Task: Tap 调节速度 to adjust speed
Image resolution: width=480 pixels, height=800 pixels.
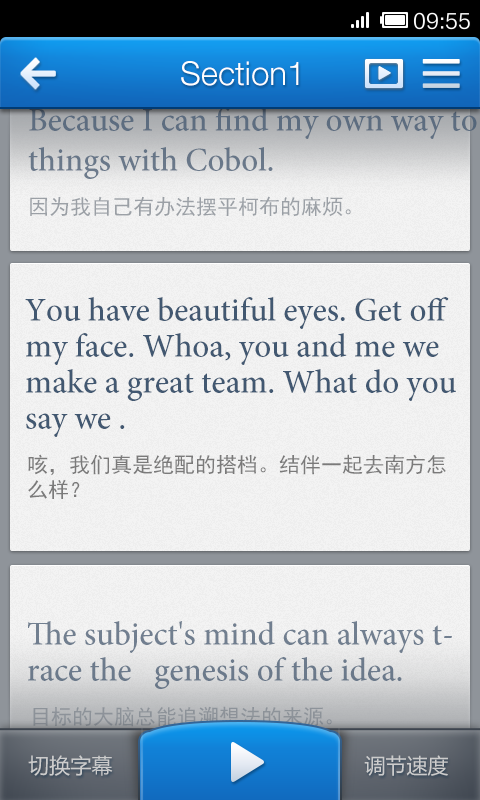Action: click(x=407, y=765)
